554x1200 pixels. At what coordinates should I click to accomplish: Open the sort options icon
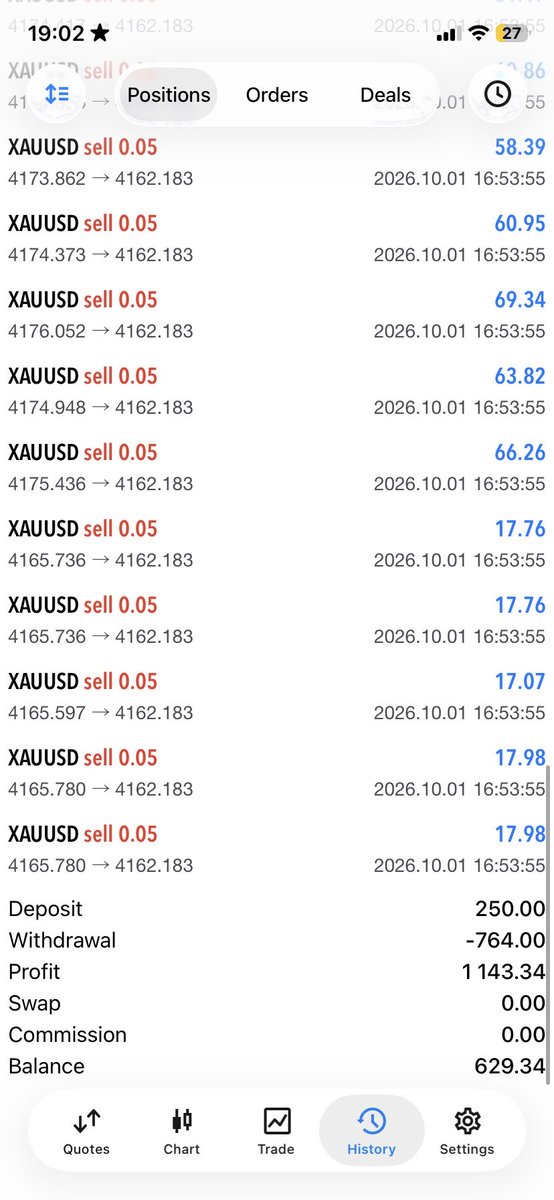[x=57, y=94]
